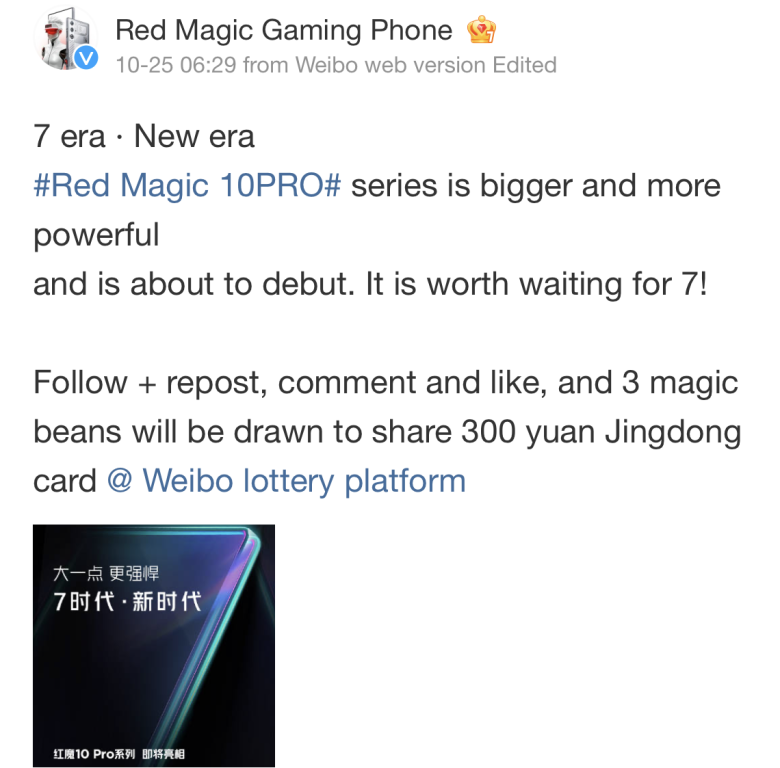The height and width of the screenshot is (768, 780).
Task: Open the Red Magic Gaming Phone username
Action: coord(284,30)
